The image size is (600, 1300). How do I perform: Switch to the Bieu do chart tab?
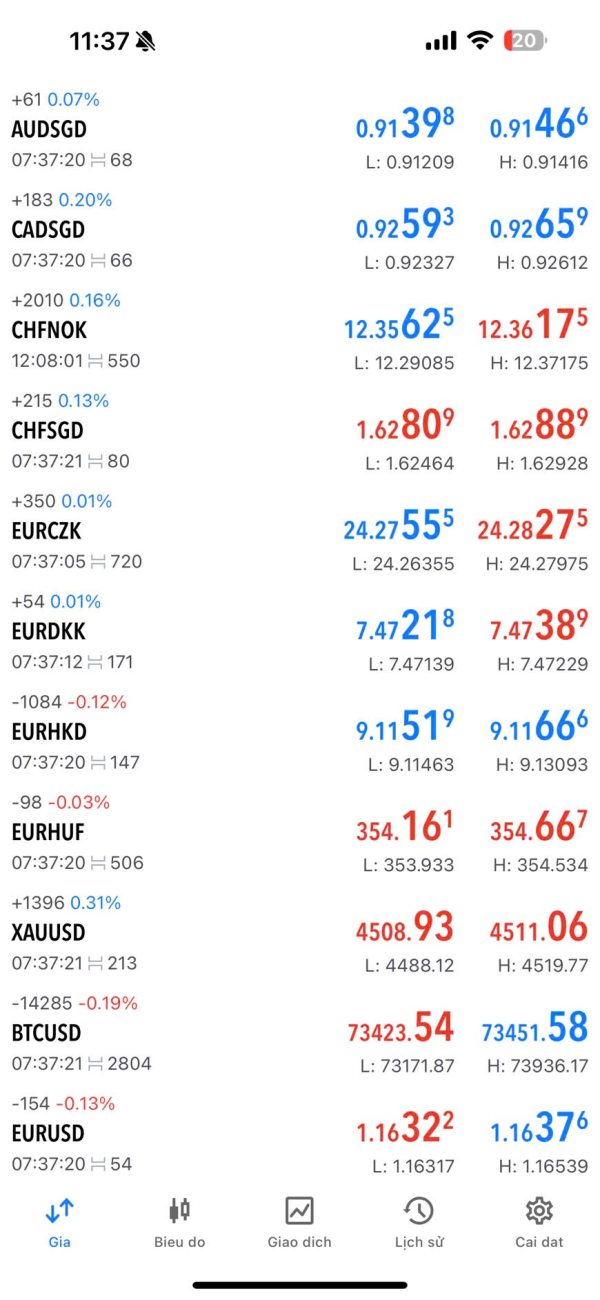point(180,1222)
